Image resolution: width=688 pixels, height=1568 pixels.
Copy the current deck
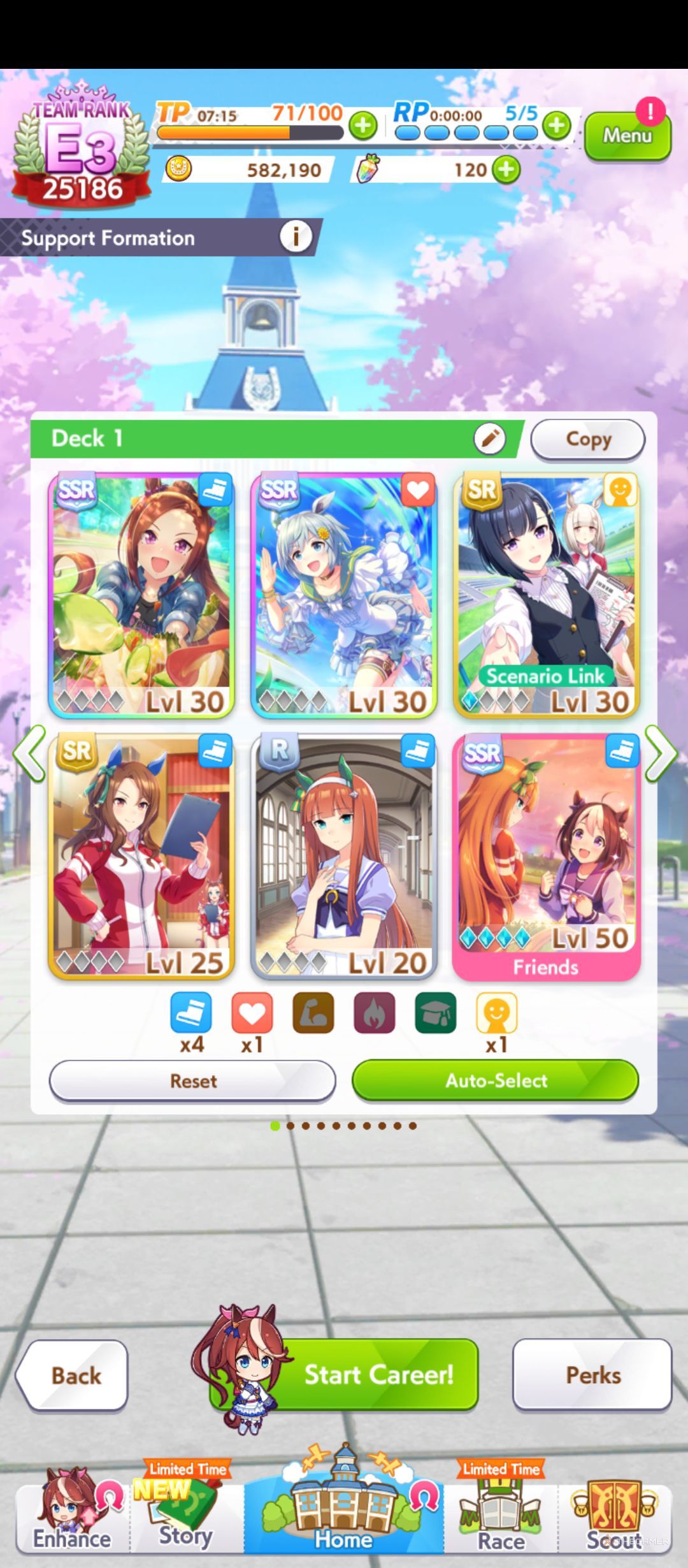pos(588,439)
